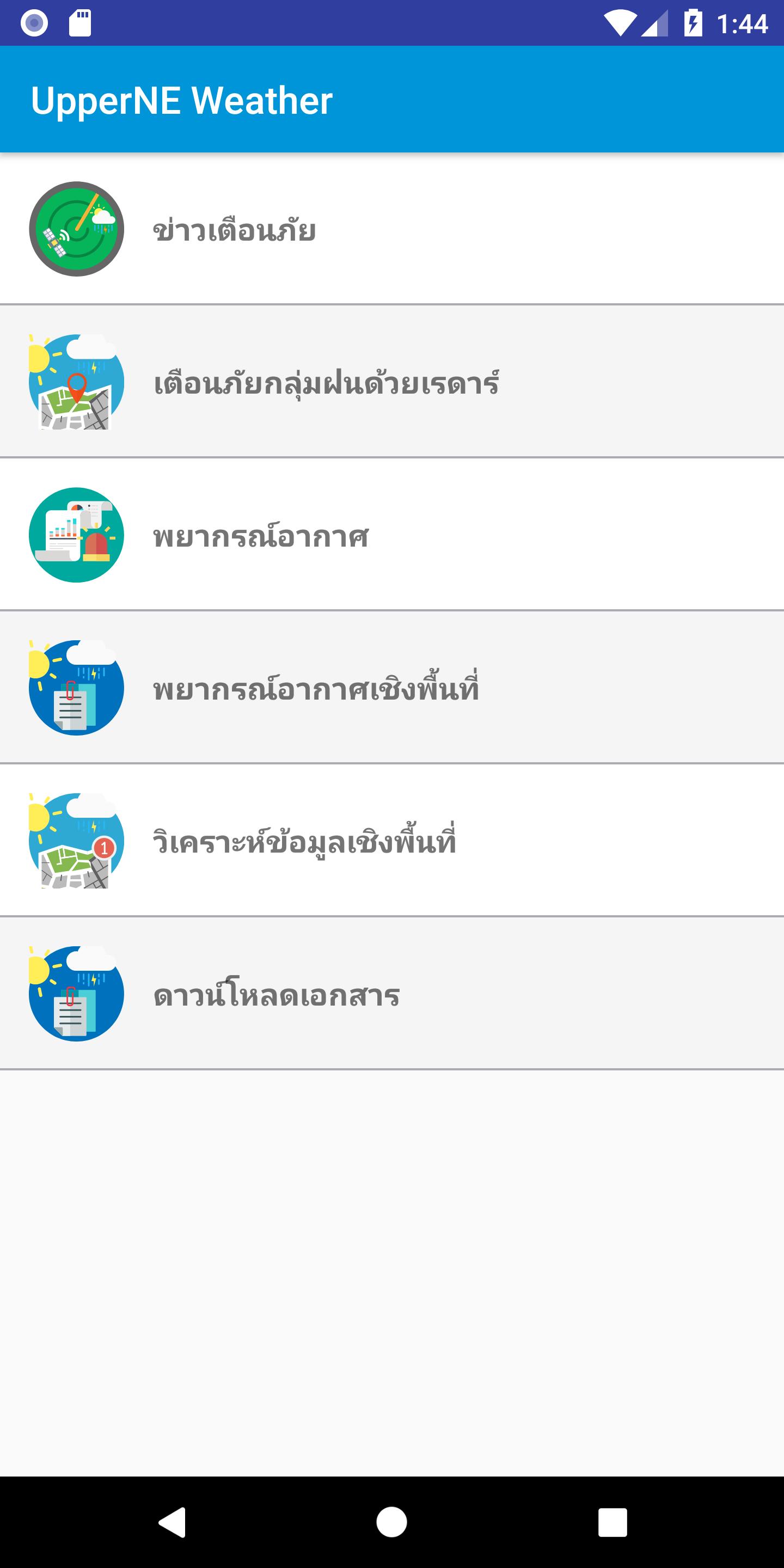The image size is (784, 1568).
Task: Tap the system back button
Action: [172, 1522]
